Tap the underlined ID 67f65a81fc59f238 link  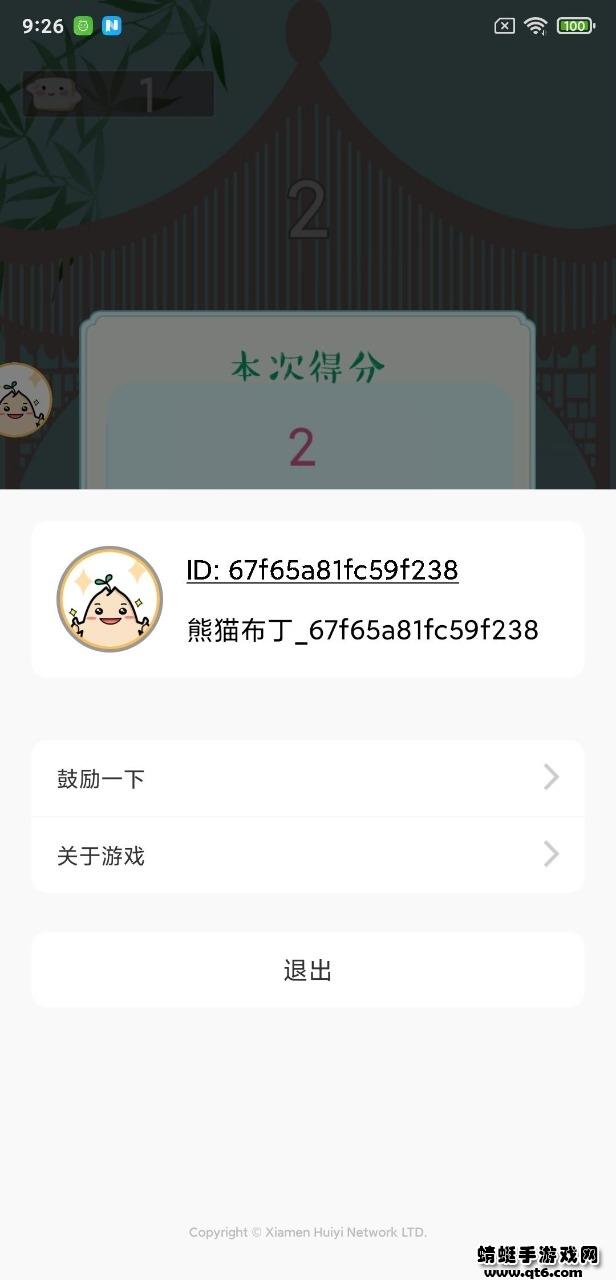[322, 570]
